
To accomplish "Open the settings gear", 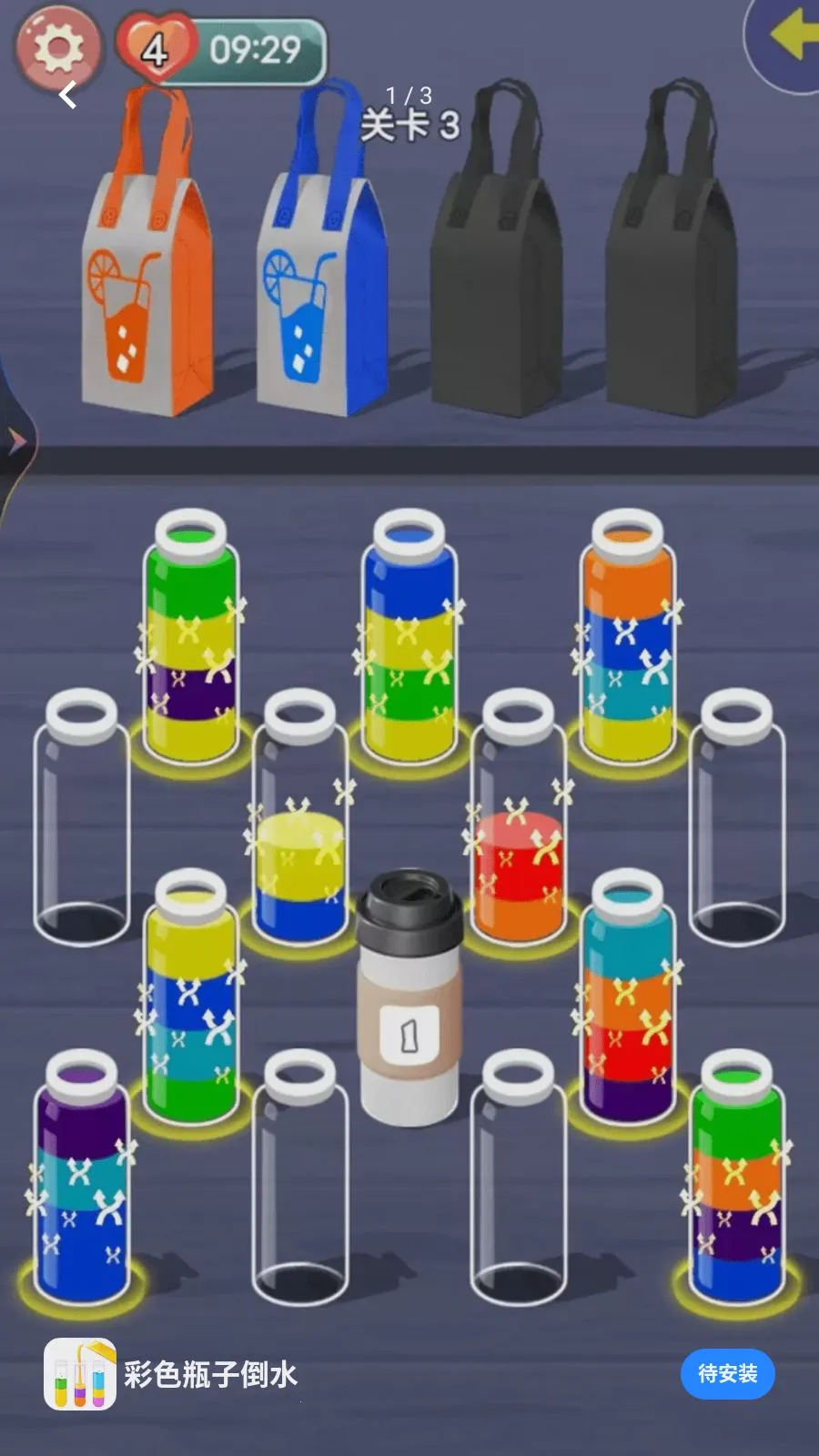I will tap(58, 46).
